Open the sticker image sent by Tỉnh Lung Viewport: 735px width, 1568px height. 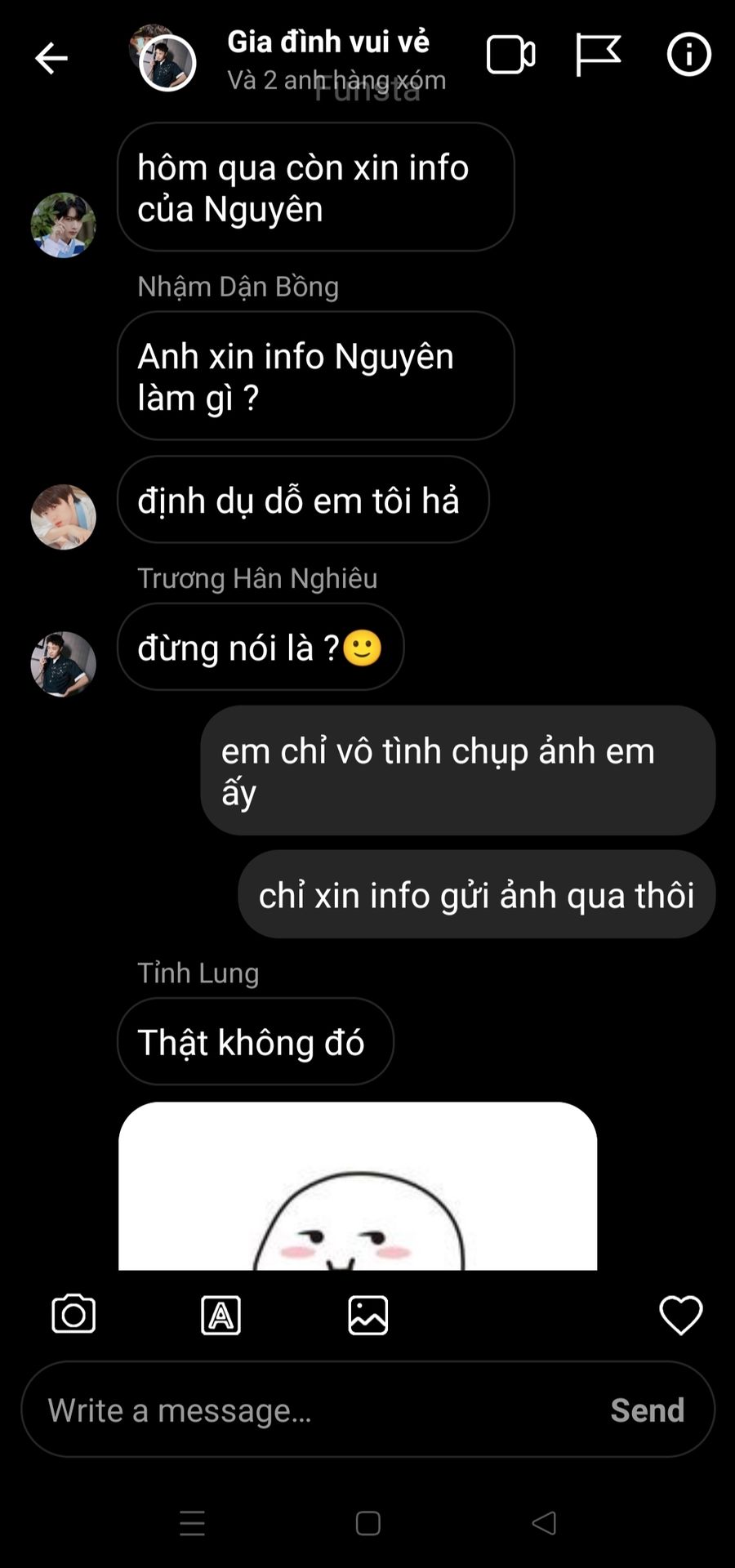point(358,1186)
